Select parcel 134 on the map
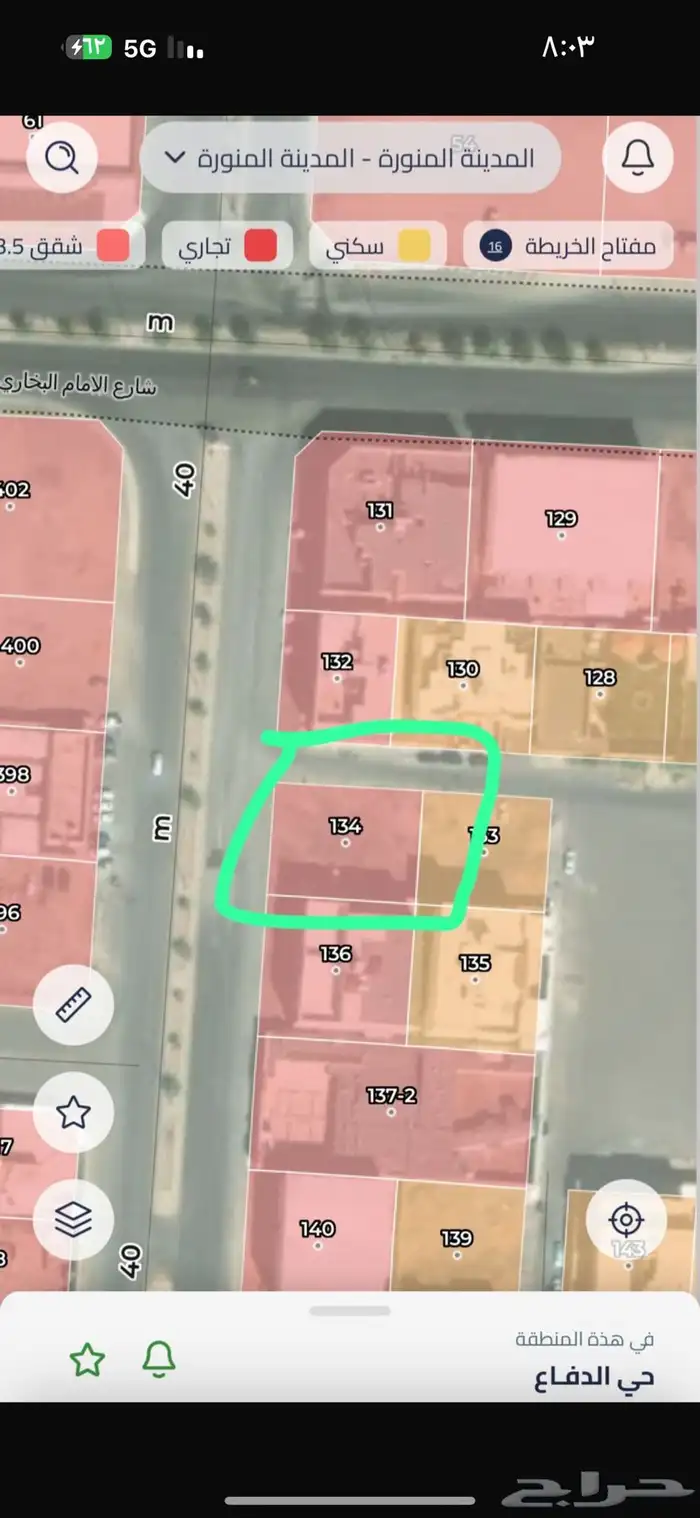 point(344,838)
